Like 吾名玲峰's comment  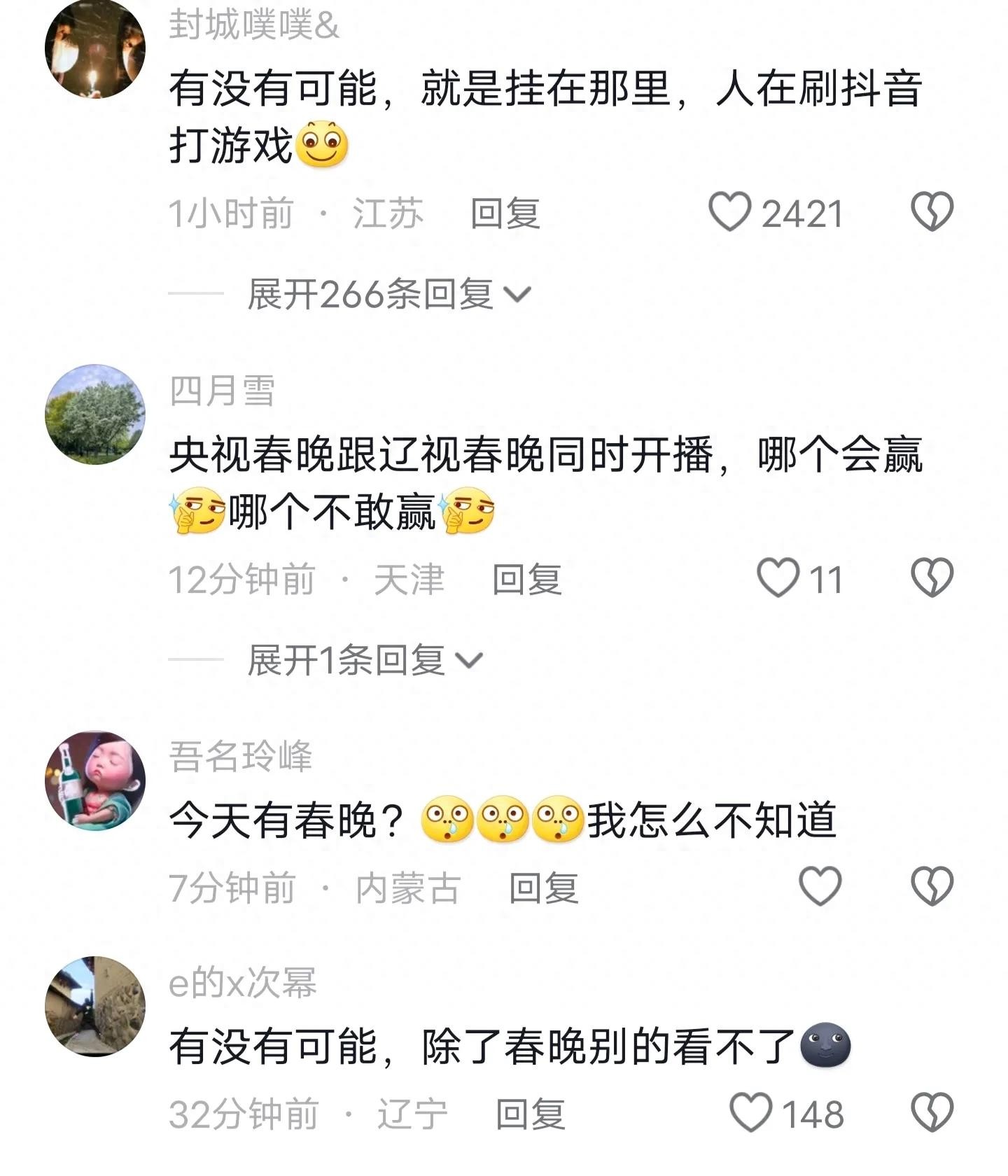click(x=820, y=887)
